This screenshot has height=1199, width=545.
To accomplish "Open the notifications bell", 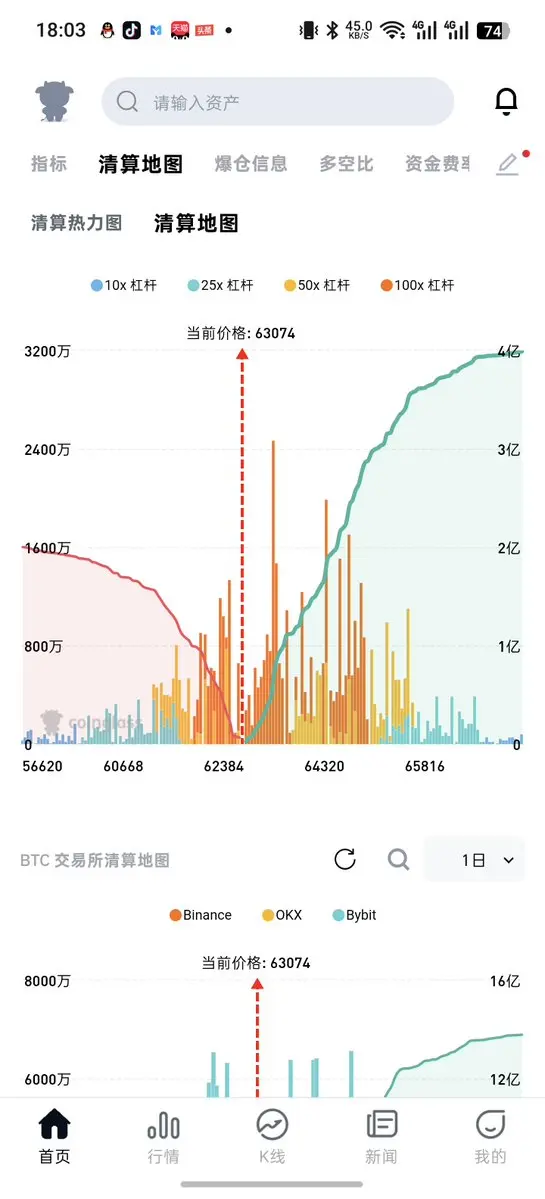I will point(506,101).
